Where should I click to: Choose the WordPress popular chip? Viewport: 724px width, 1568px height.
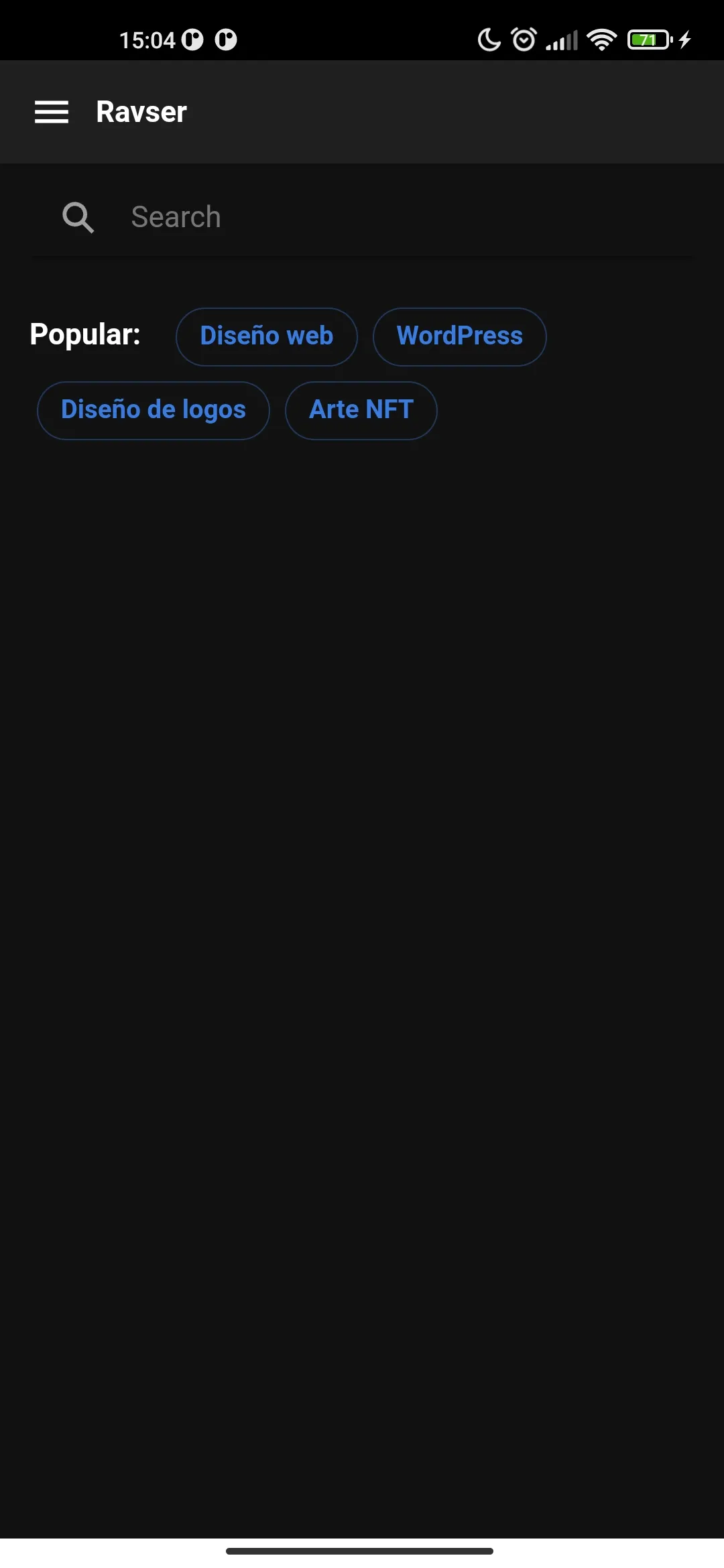click(x=459, y=336)
